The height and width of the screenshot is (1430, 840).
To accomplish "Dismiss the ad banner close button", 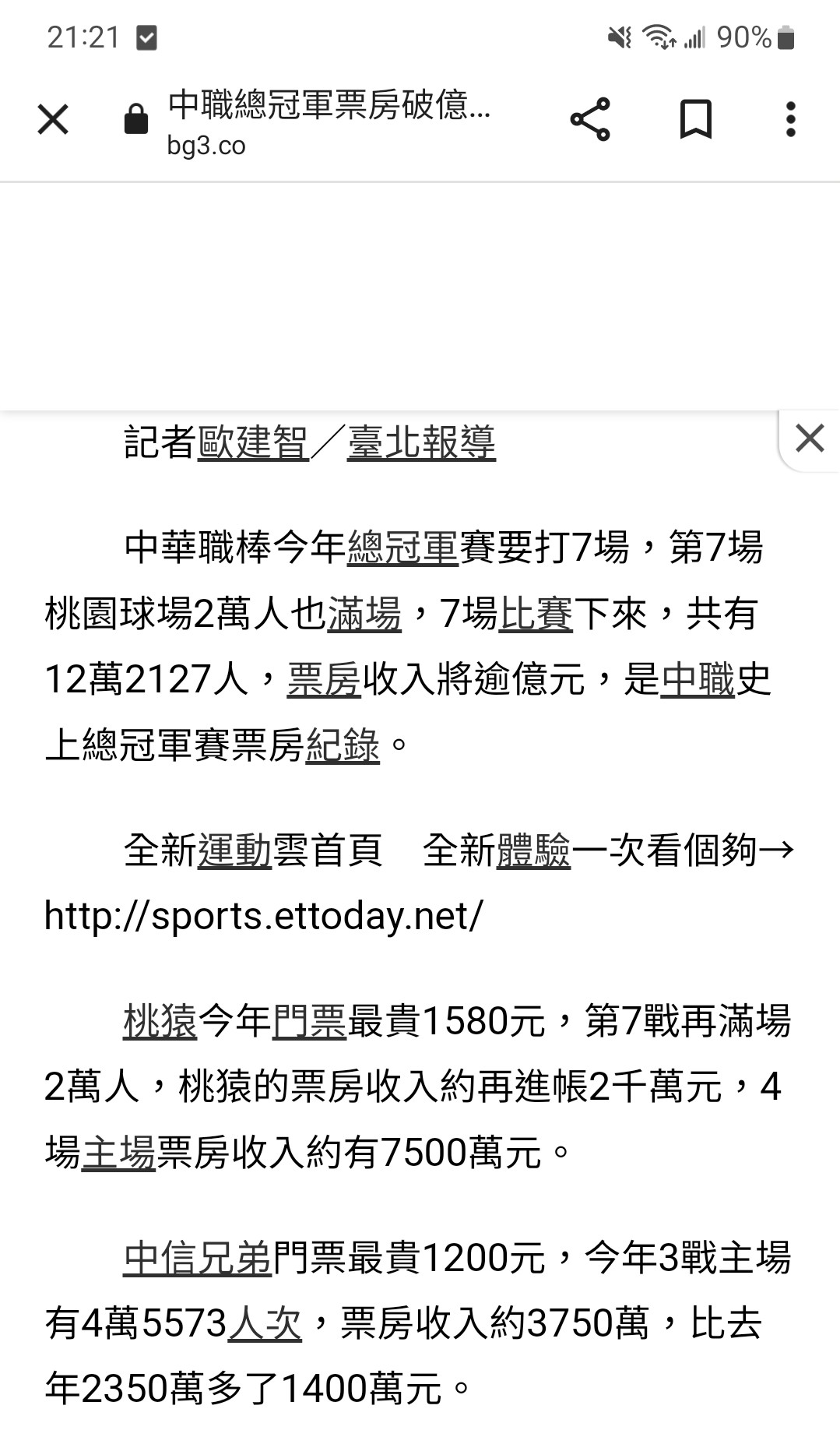I will [x=810, y=439].
